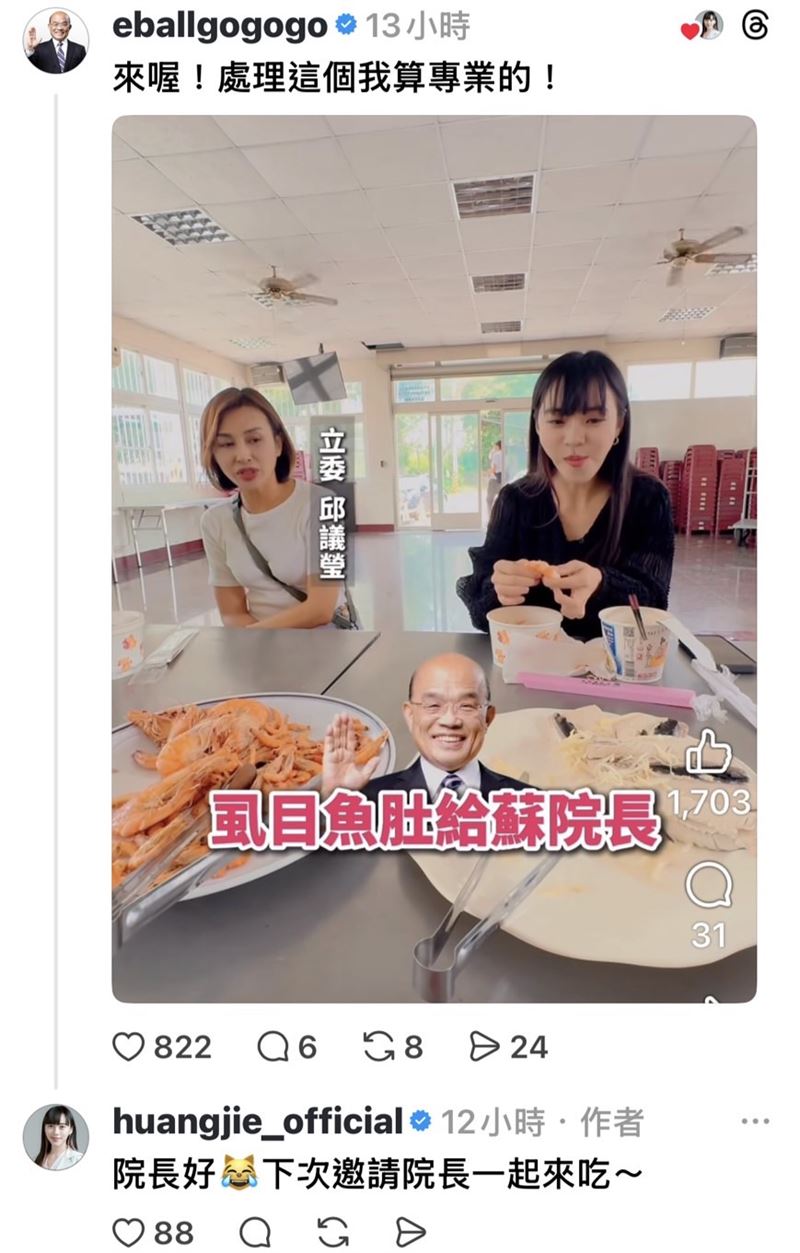Share eballgogogo's post via the send icon
800x1253 pixels.
click(484, 1047)
